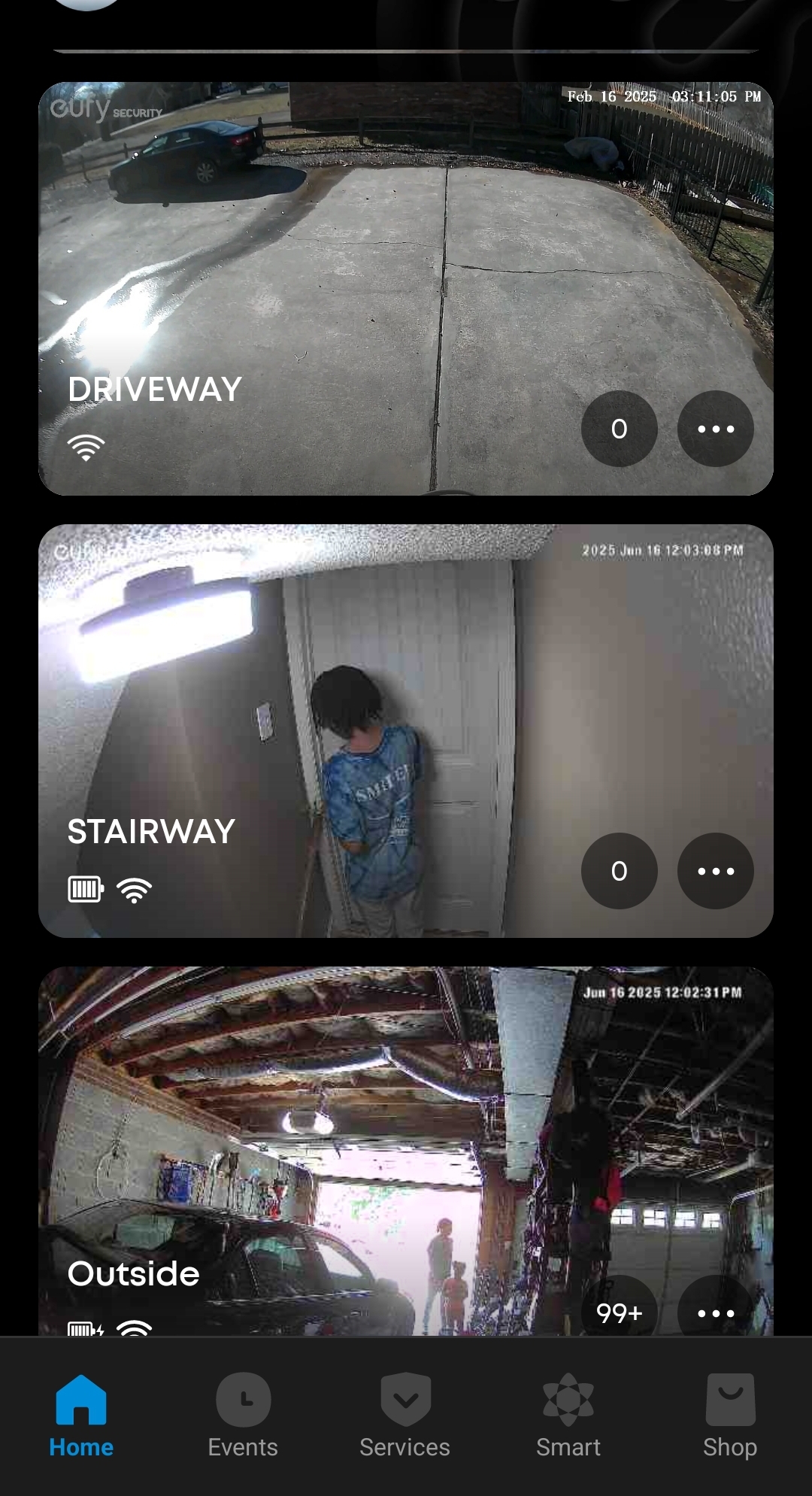Open the Shop tab

pyautogui.click(x=730, y=1416)
